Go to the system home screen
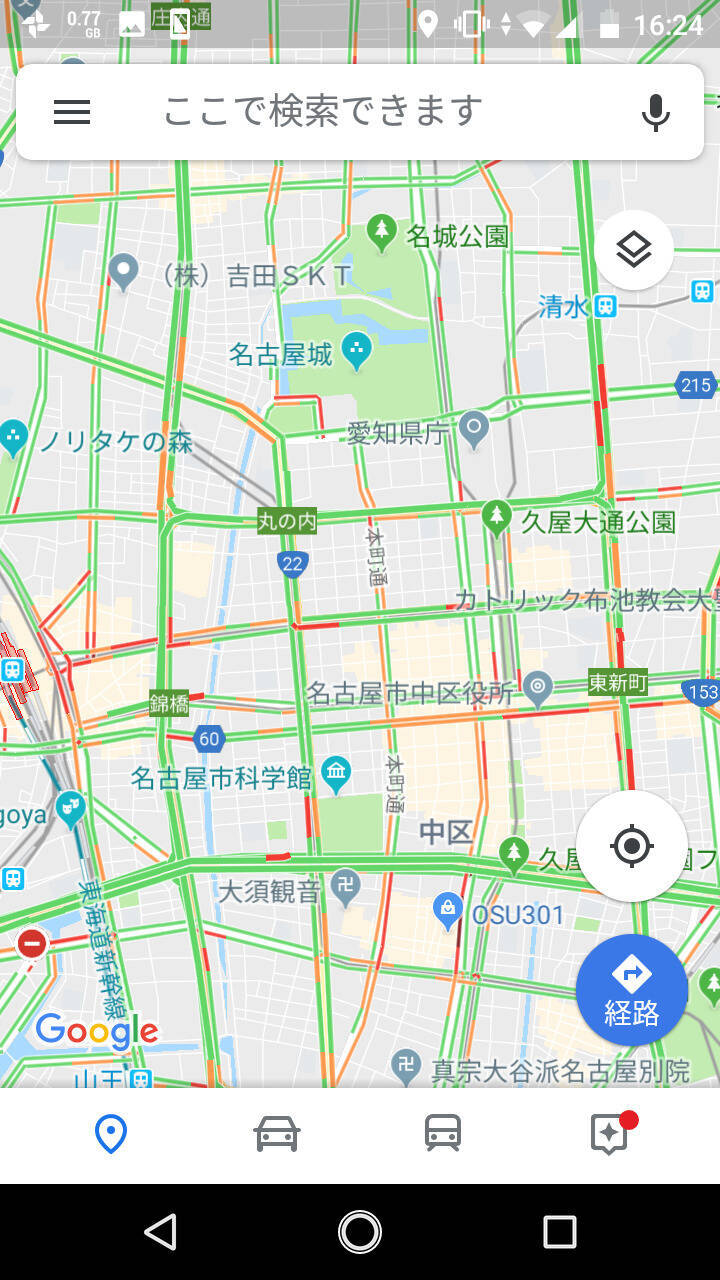The height and width of the screenshot is (1280, 720). click(360, 1232)
